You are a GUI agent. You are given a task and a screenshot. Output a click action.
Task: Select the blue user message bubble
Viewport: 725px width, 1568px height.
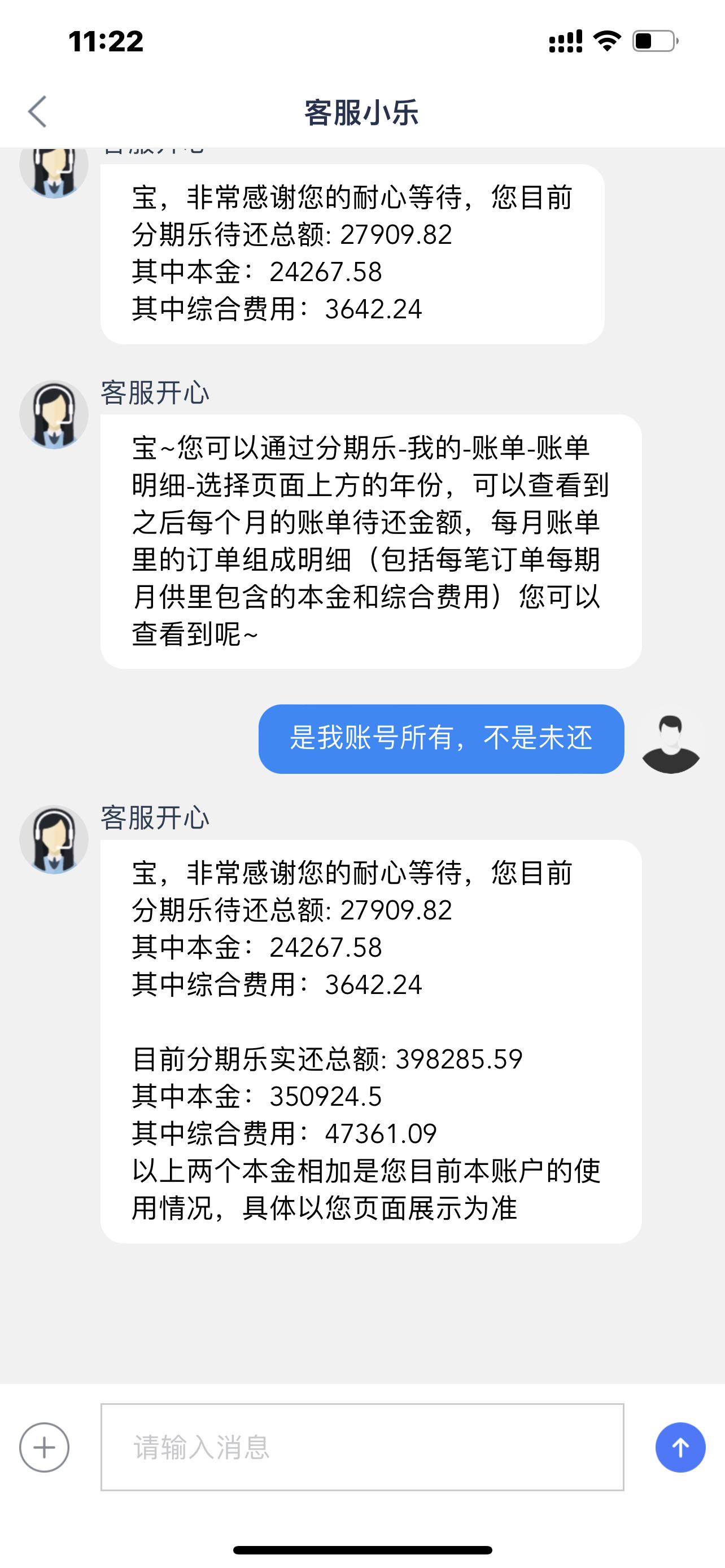point(443,739)
